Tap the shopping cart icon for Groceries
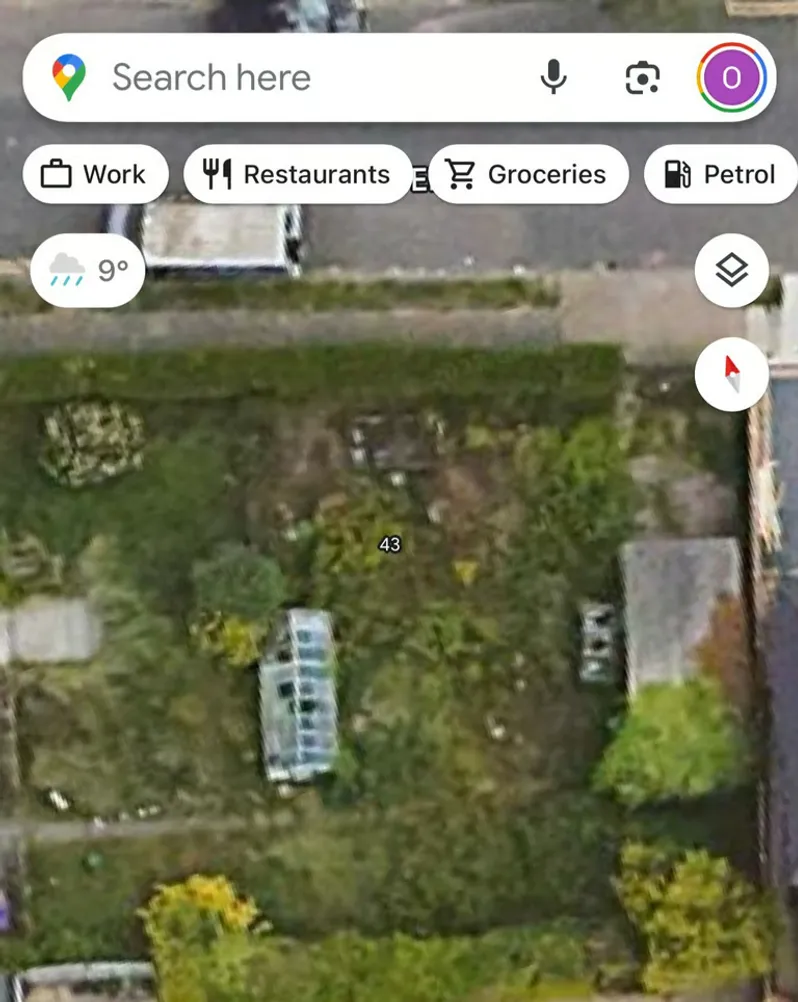Viewport: 798px width, 1002px height. (462, 173)
